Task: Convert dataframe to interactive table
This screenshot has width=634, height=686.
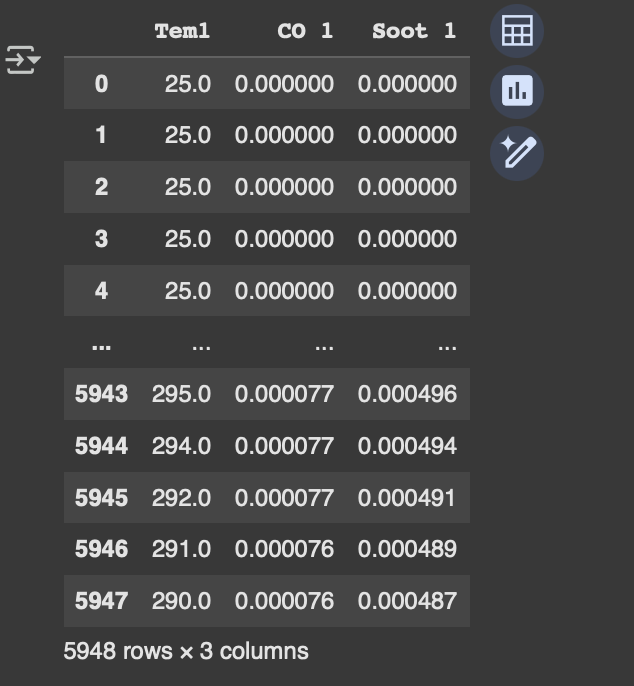Action: click(x=517, y=31)
